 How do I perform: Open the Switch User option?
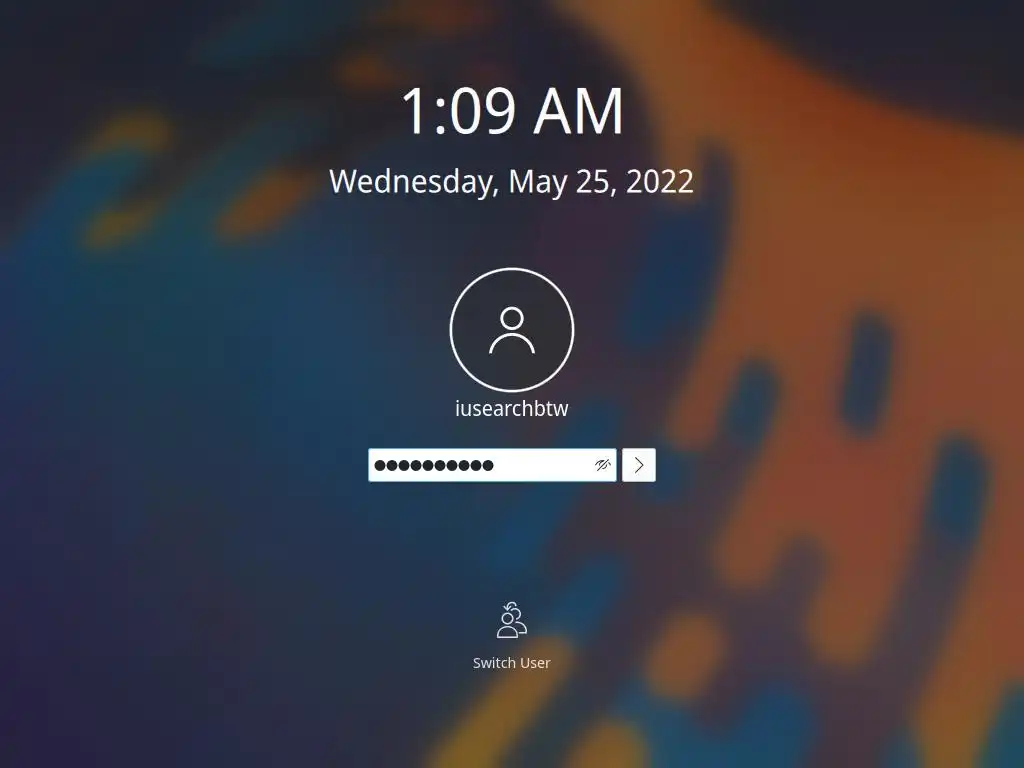511,634
